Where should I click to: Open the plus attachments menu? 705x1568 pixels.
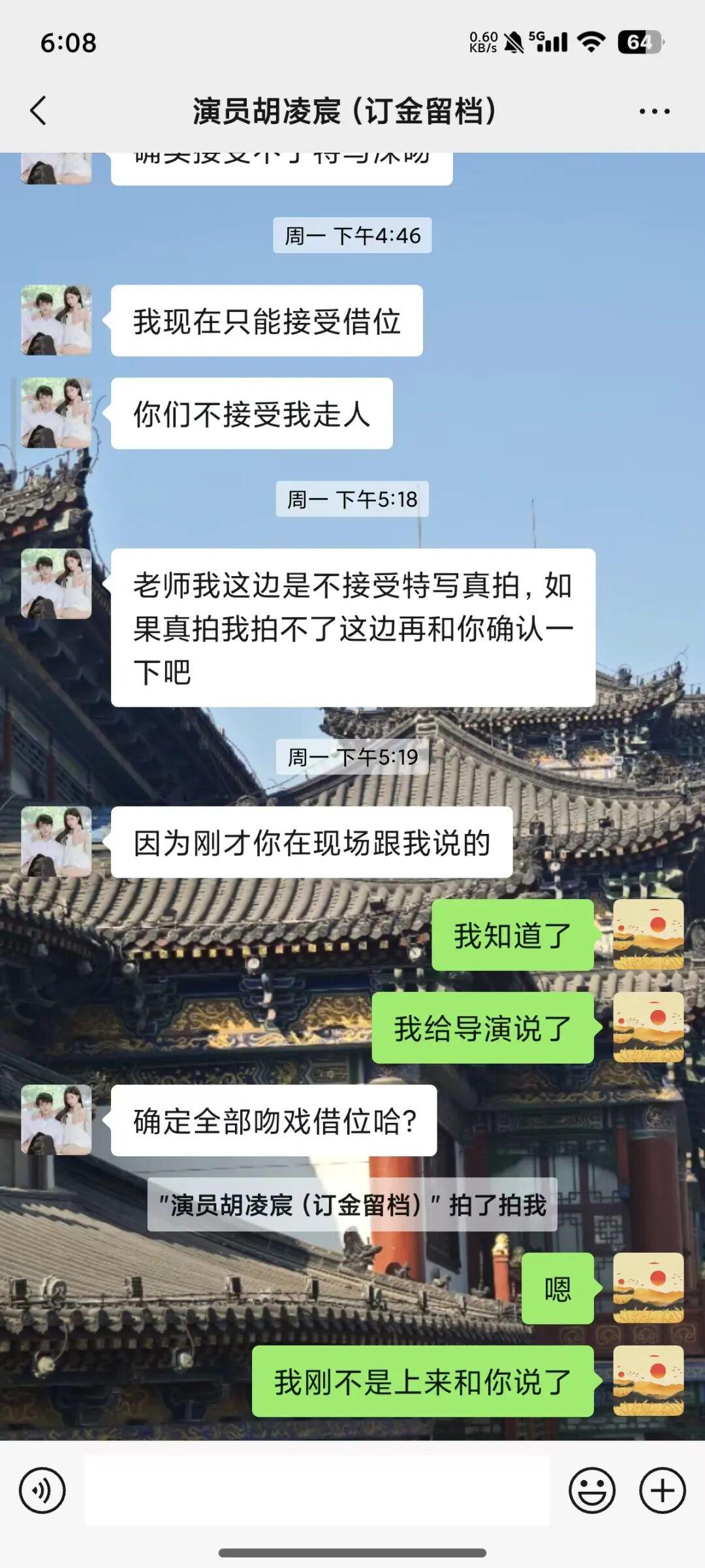tap(662, 1490)
